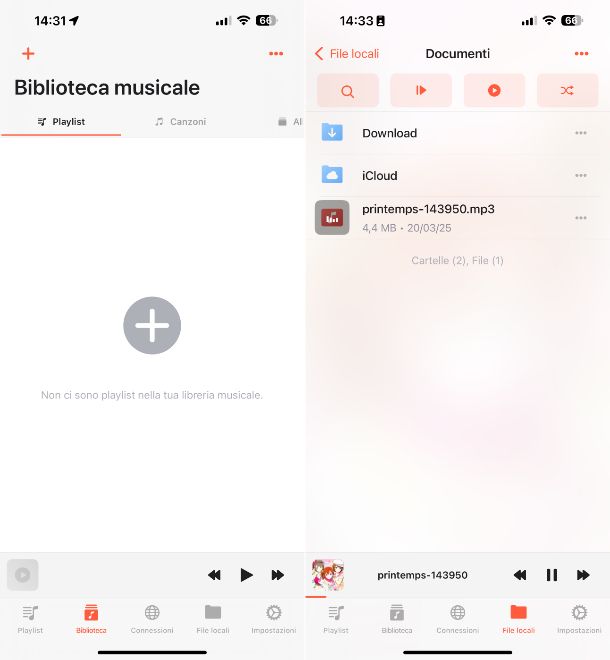Open Connessioni tab on the Documenti screen

tap(457, 619)
